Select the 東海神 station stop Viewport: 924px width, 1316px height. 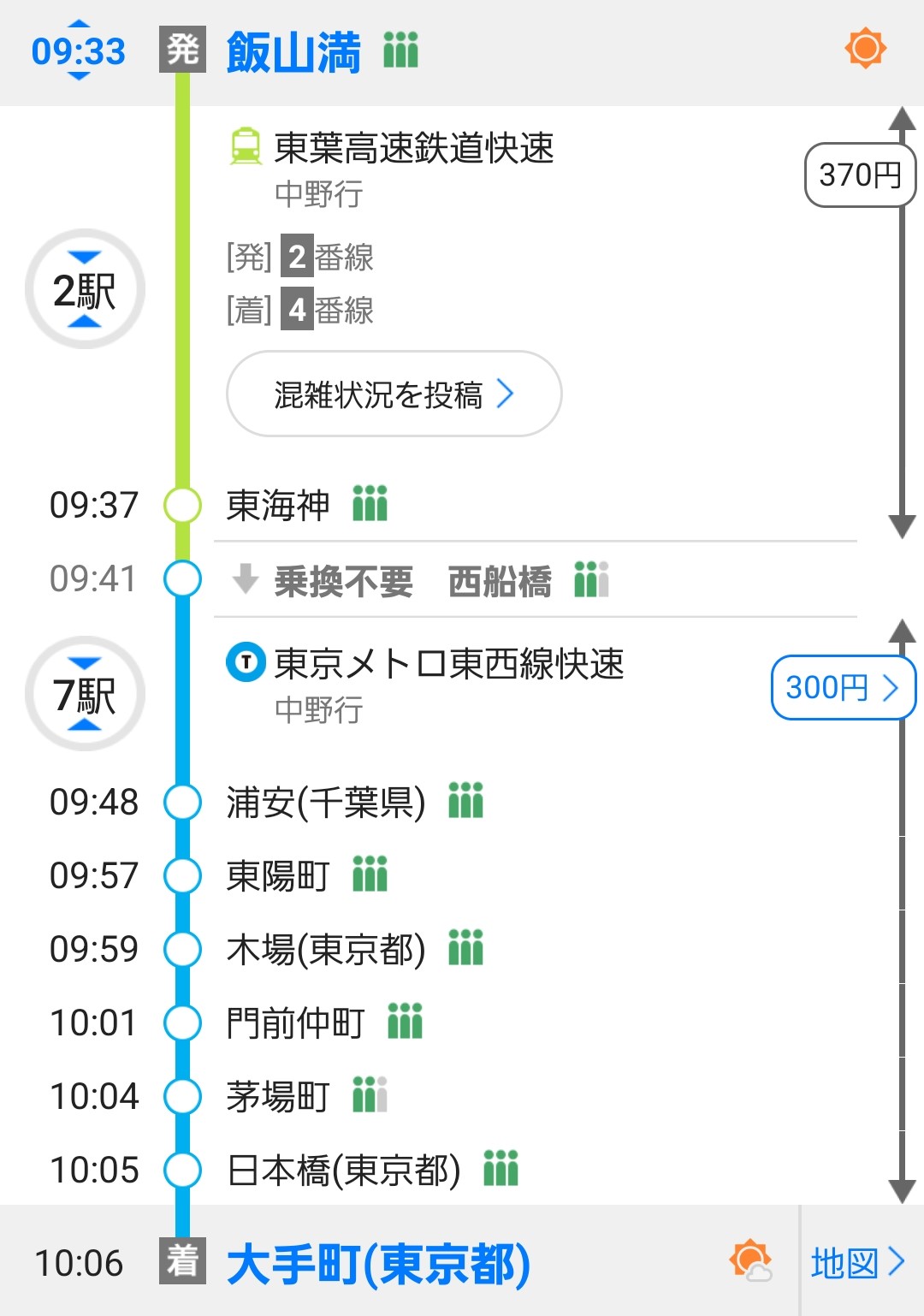click(278, 505)
